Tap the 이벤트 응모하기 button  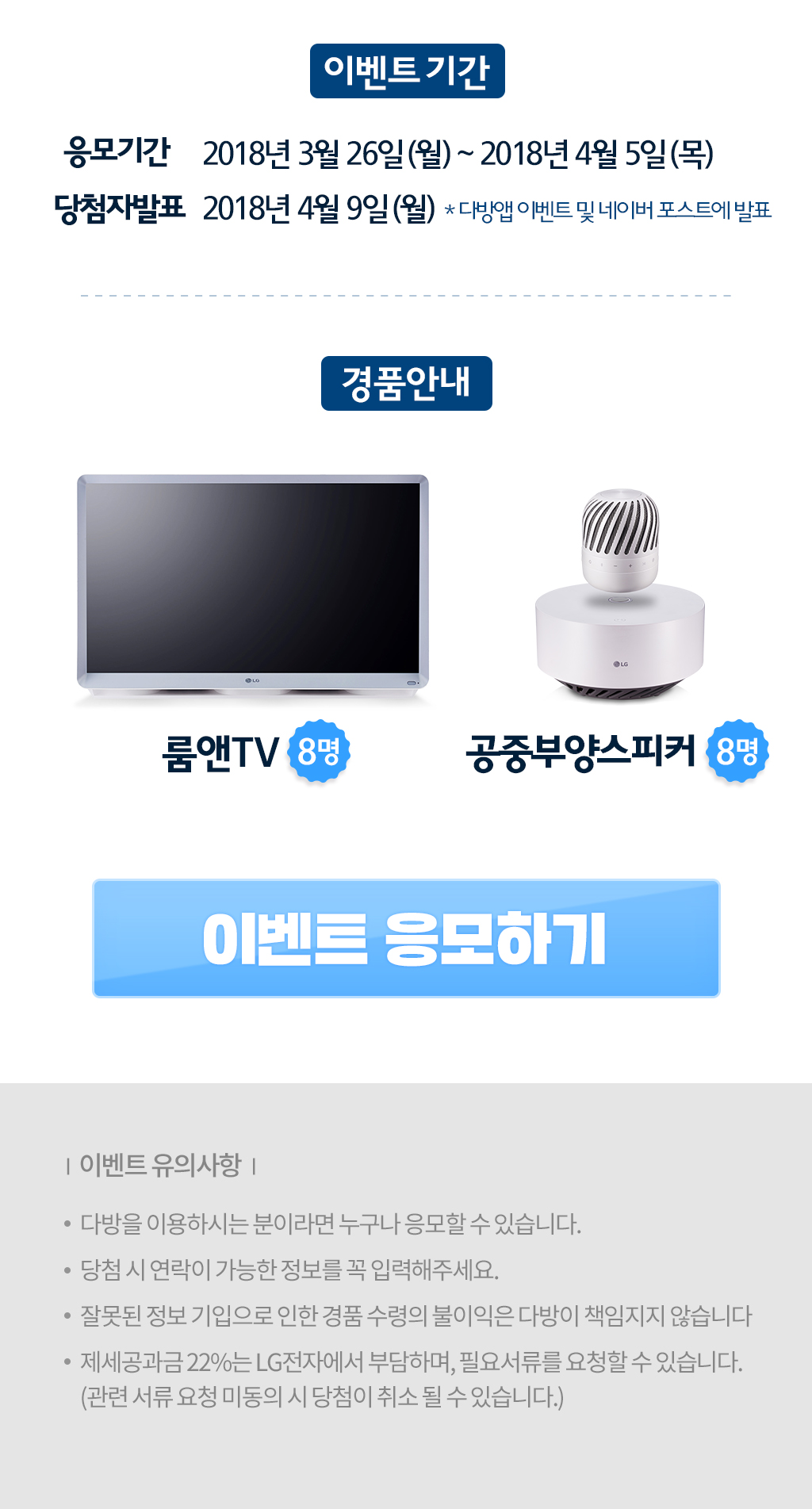point(406,938)
